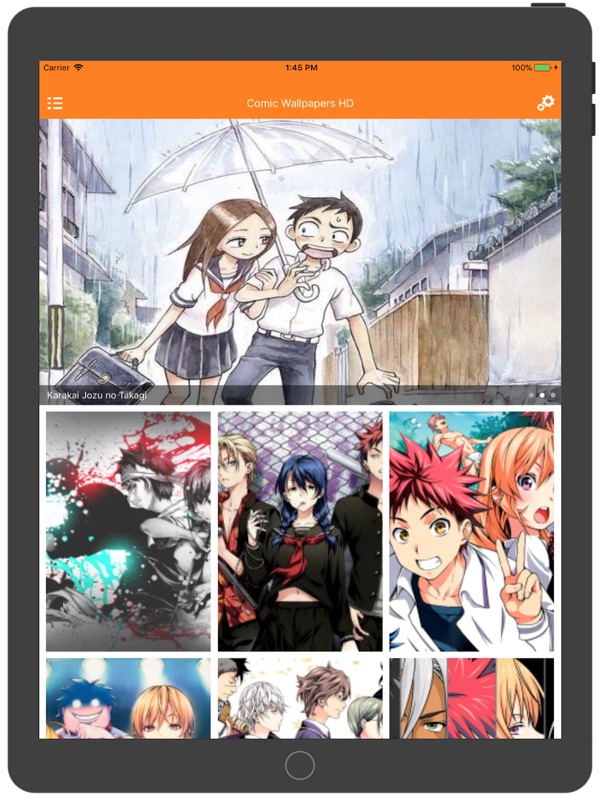Tap the banner page indicator dots

tap(542, 395)
